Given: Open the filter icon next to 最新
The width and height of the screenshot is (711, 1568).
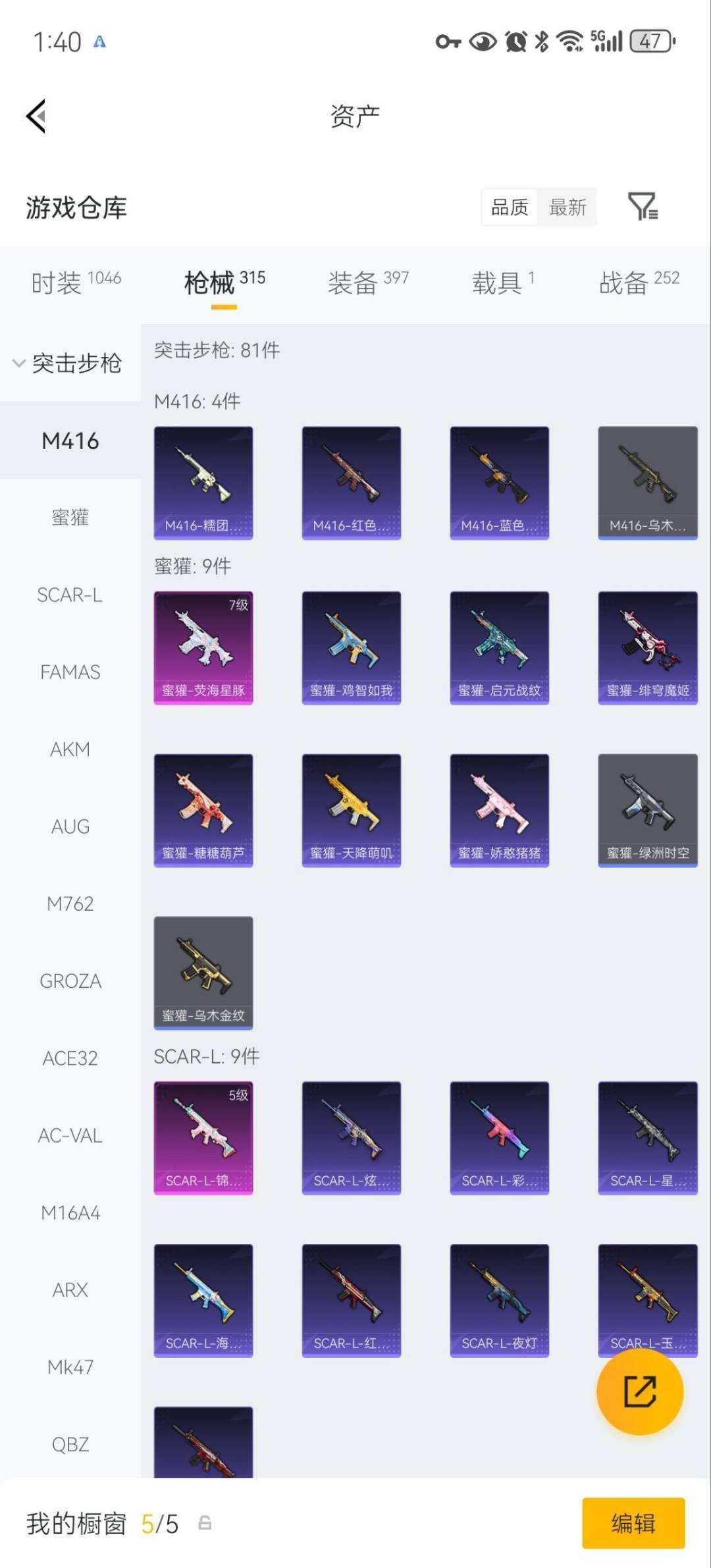Looking at the screenshot, I should 643,207.
